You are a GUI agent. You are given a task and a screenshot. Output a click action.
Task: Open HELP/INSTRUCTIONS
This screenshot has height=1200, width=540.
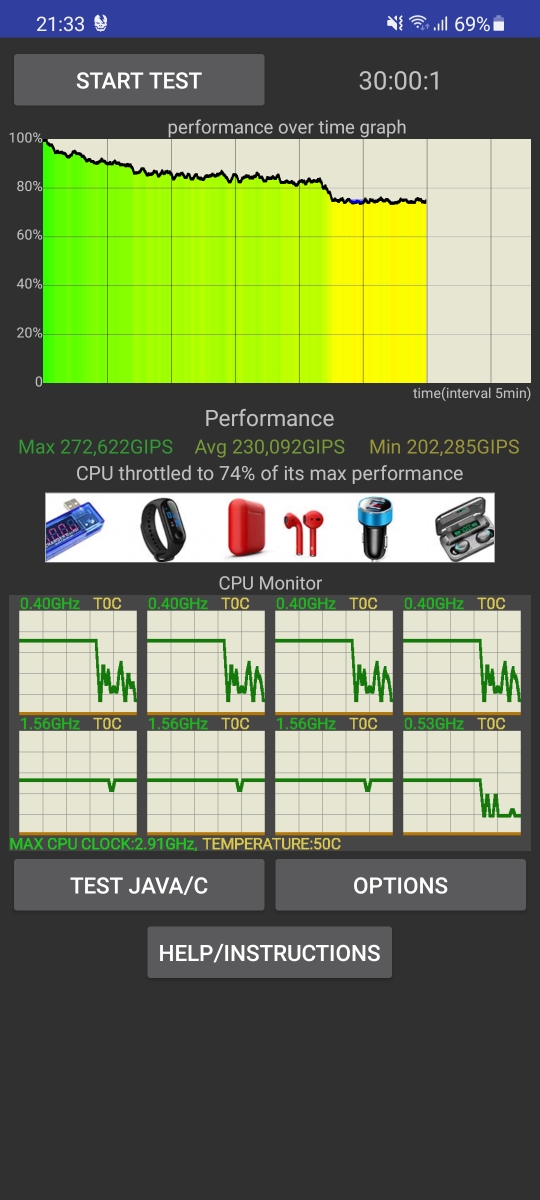click(x=269, y=952)
